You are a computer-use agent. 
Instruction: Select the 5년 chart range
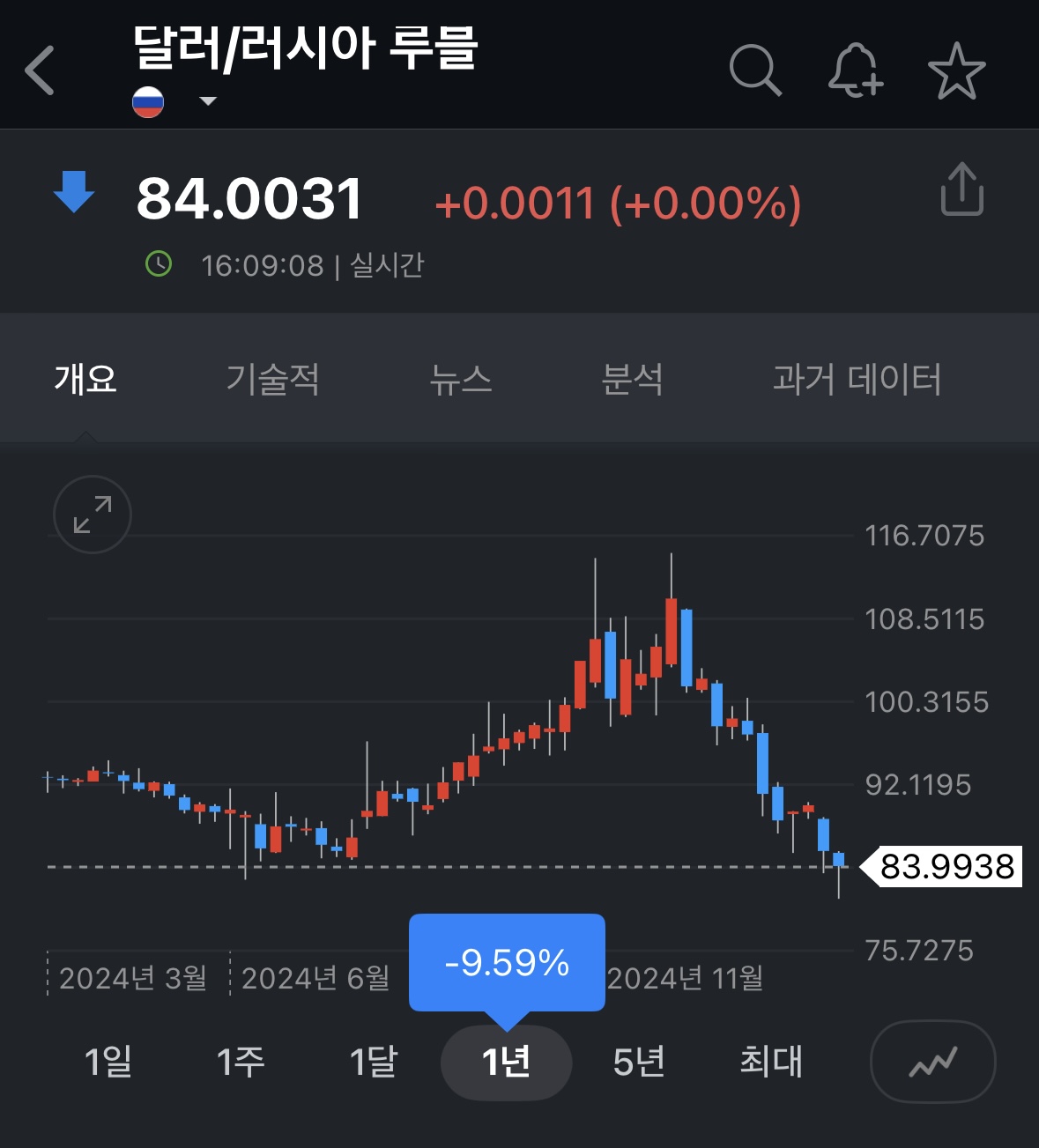coord(639,1062)
